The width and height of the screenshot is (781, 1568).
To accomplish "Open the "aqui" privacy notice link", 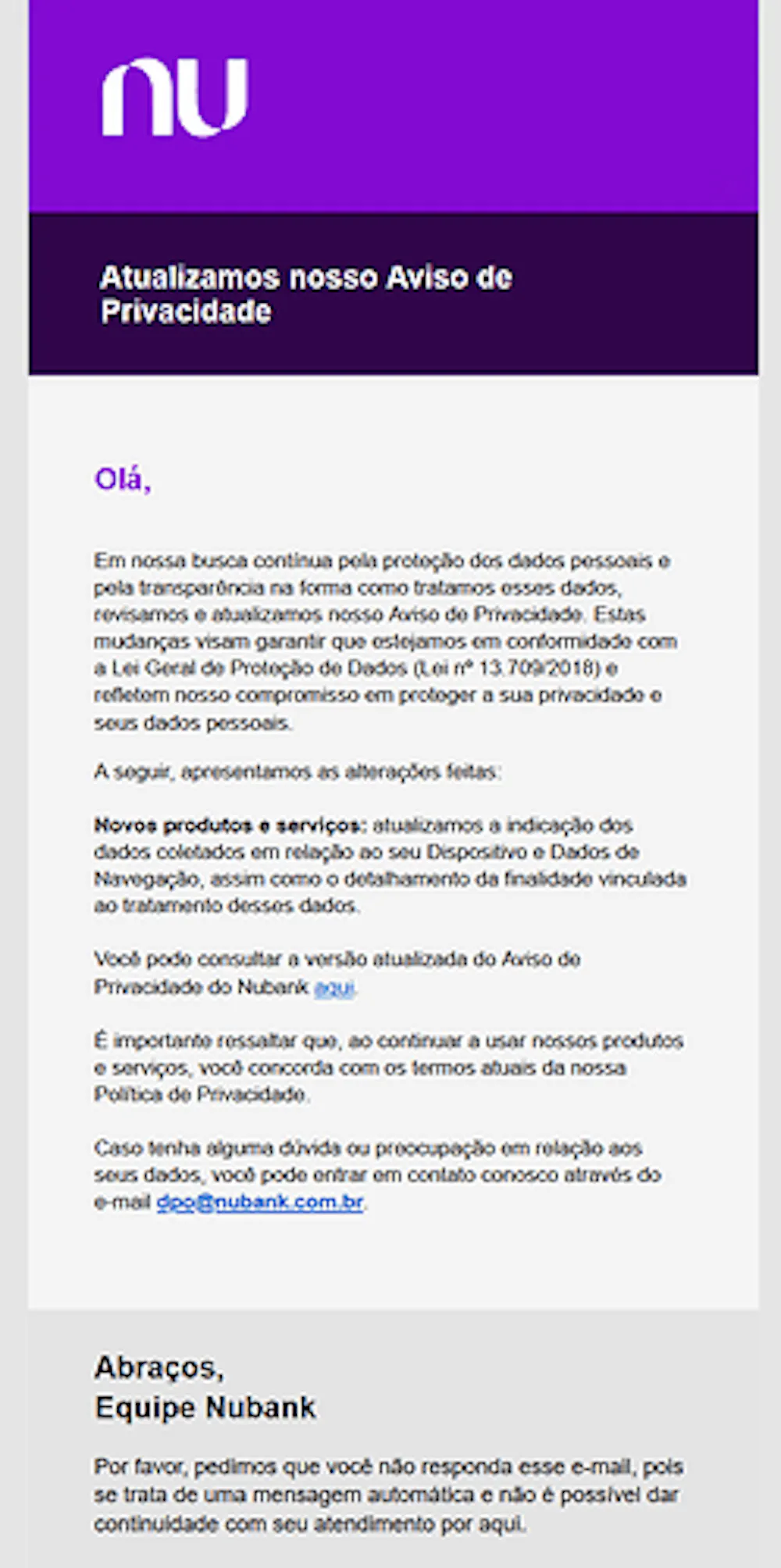I will (x=334, y=988).
